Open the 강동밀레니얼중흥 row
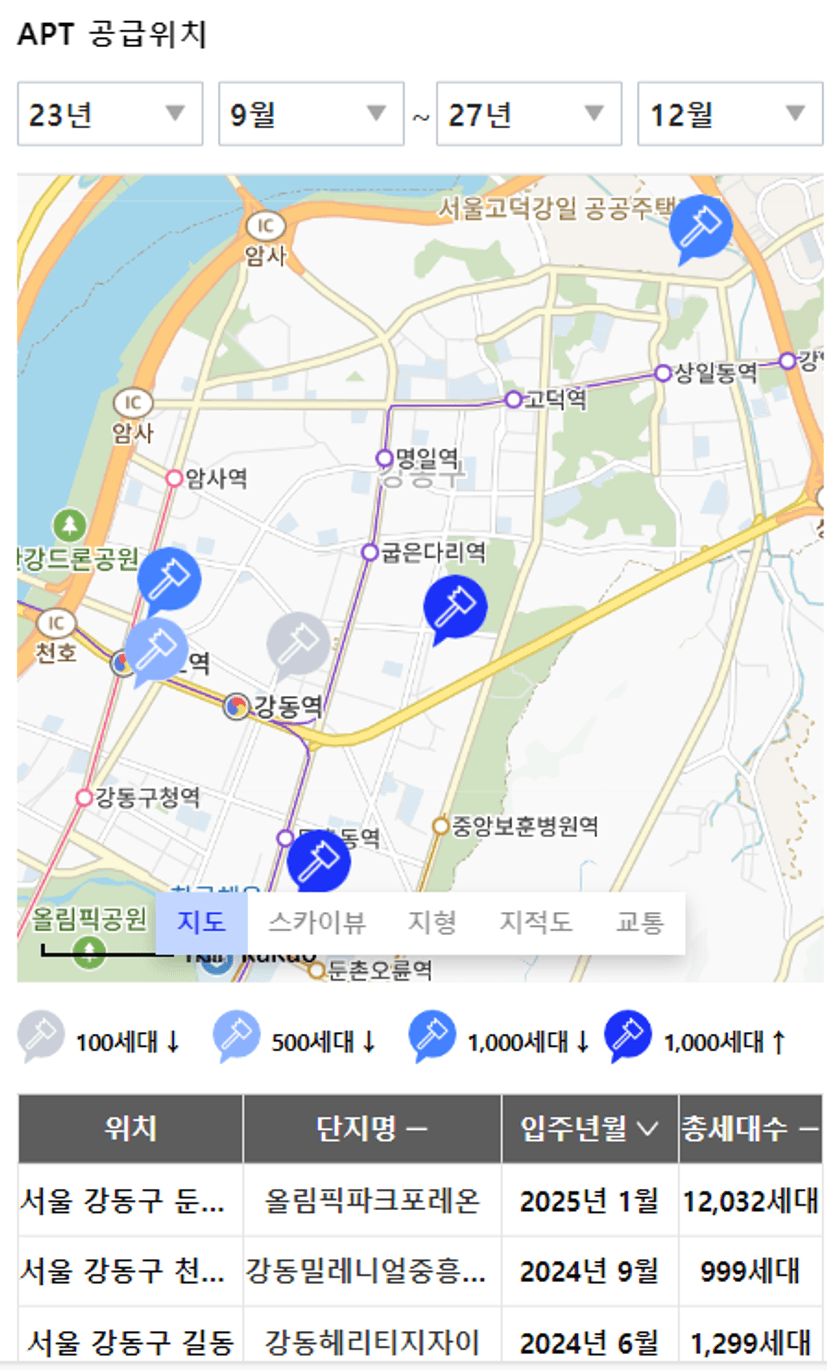 372,1270
